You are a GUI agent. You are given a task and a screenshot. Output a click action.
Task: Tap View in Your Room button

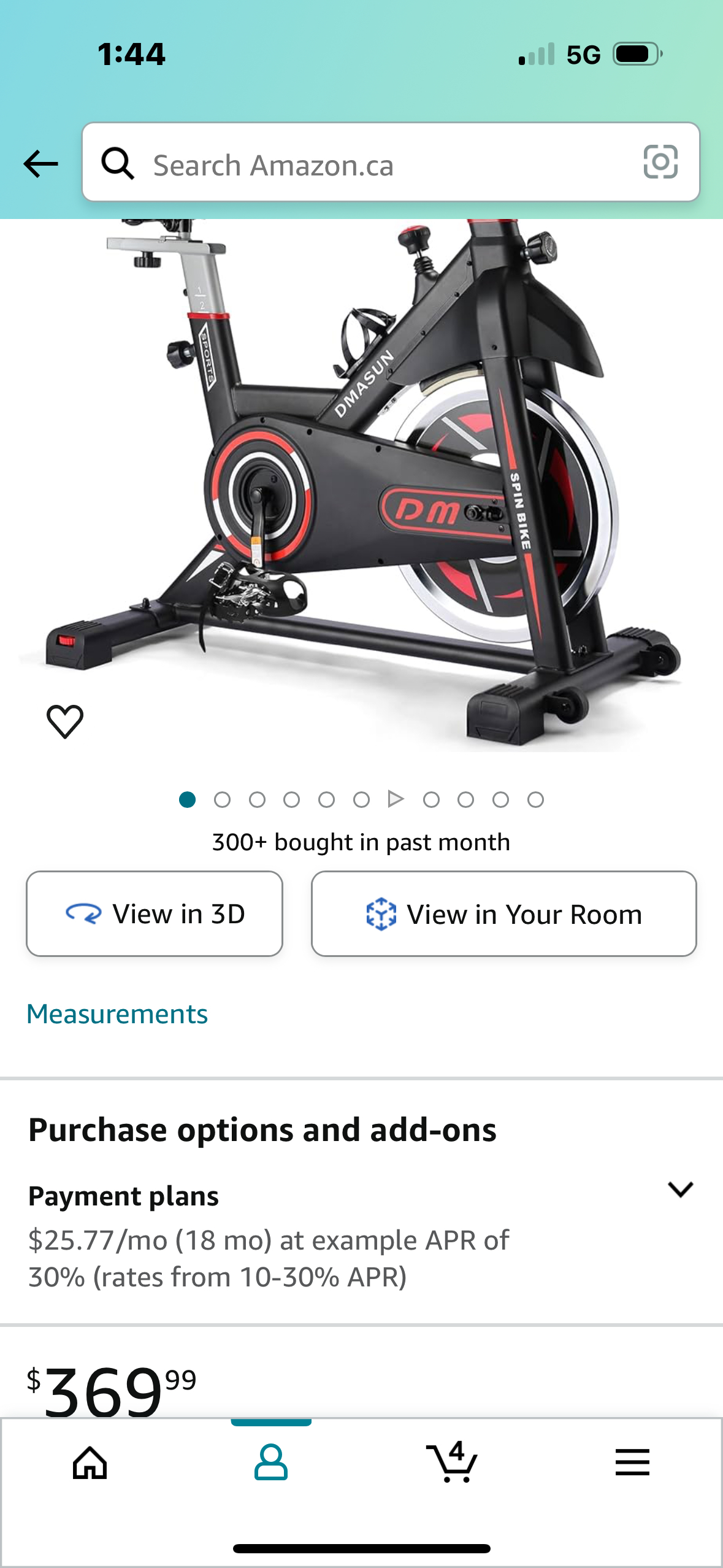(503, 913)
